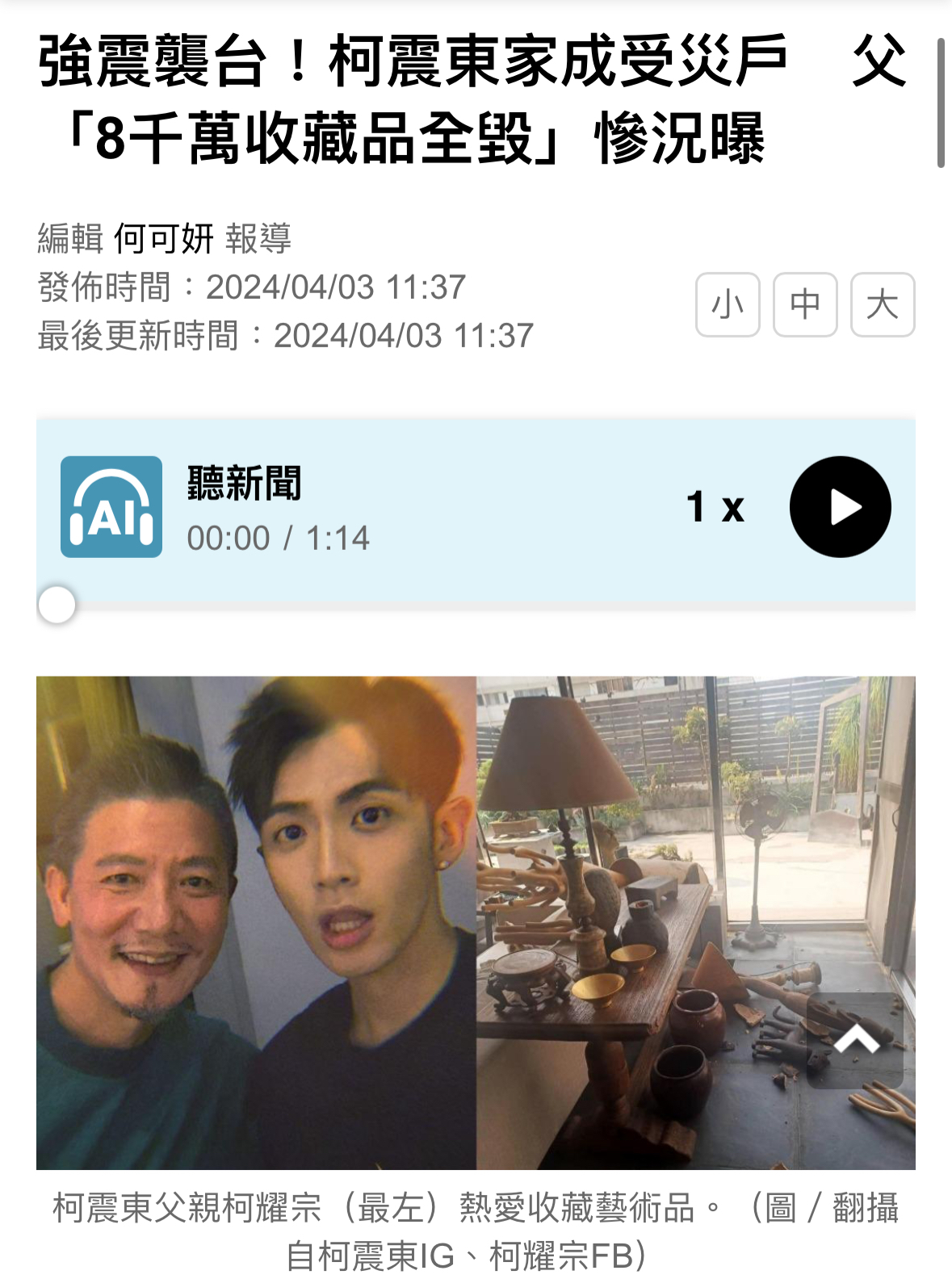
Task: Play the AI news audio
Action: pyautogui.click(x=840, y=507)
